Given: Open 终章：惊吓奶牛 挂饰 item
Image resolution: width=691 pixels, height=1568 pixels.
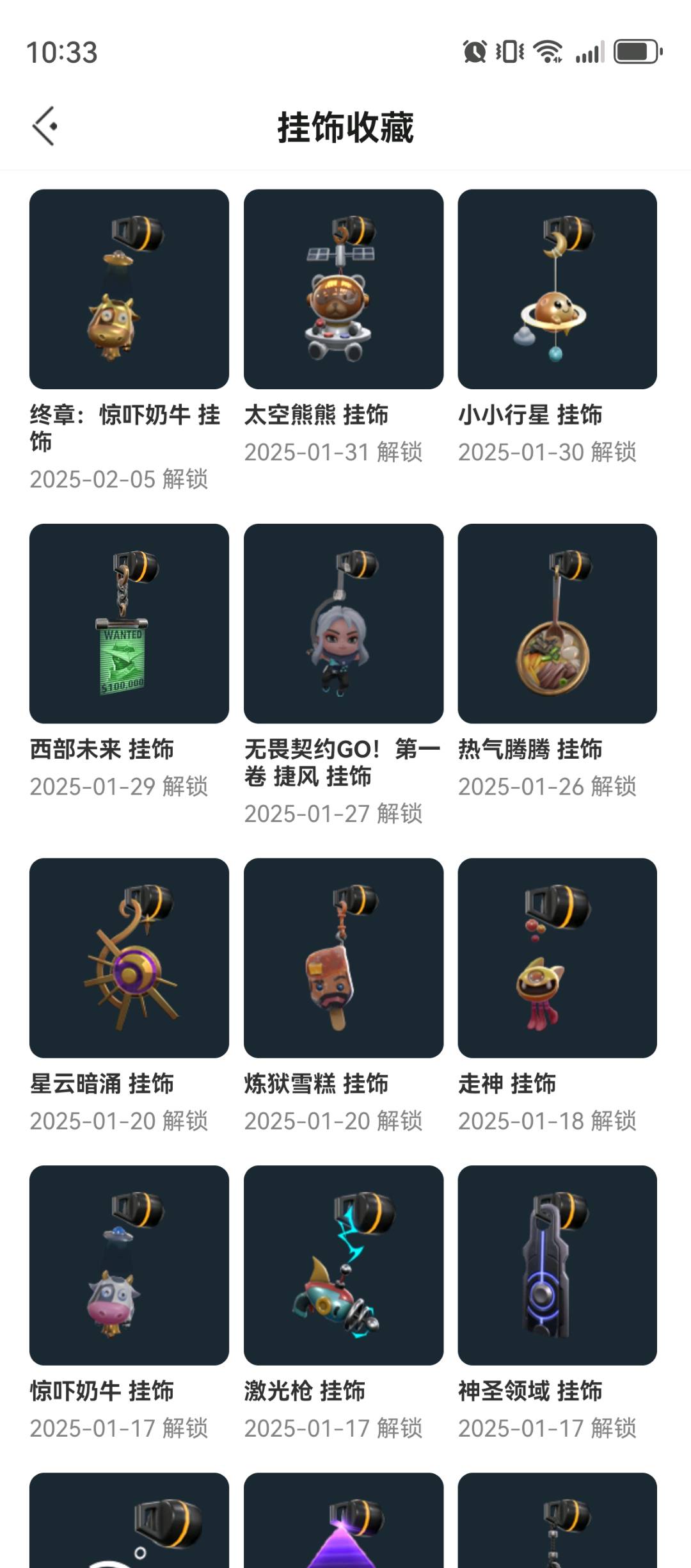Looking at the screenshot, I should [x=129, y=289].
